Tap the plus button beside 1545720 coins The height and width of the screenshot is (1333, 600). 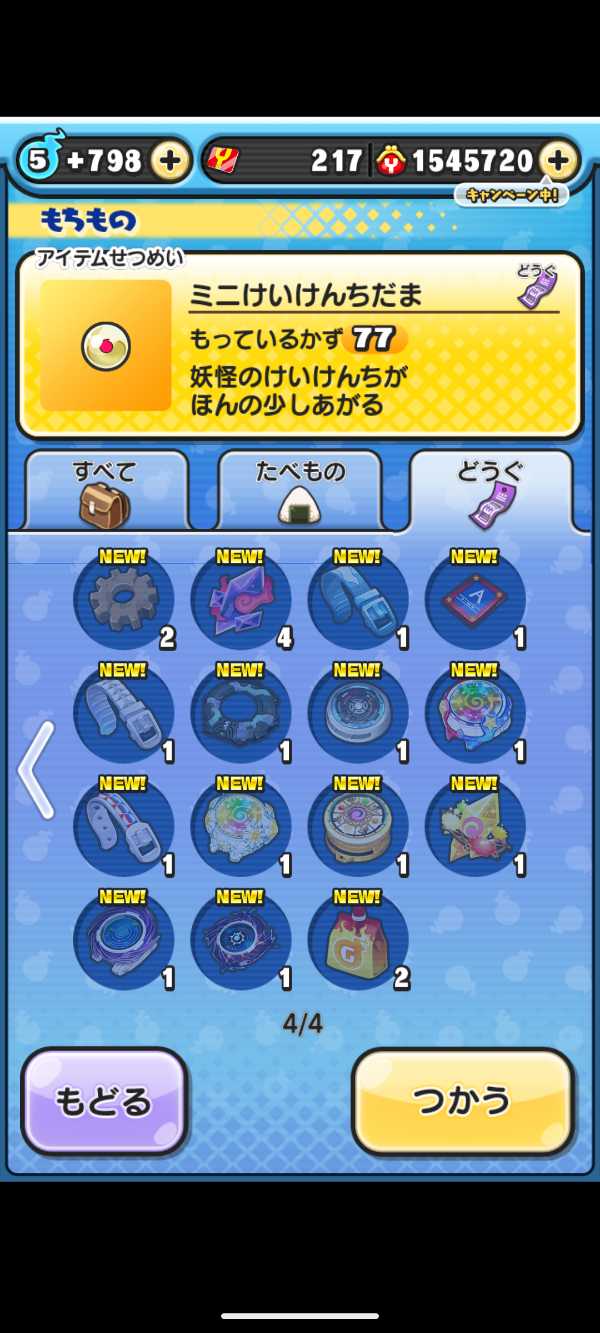(x=558, y=160)
